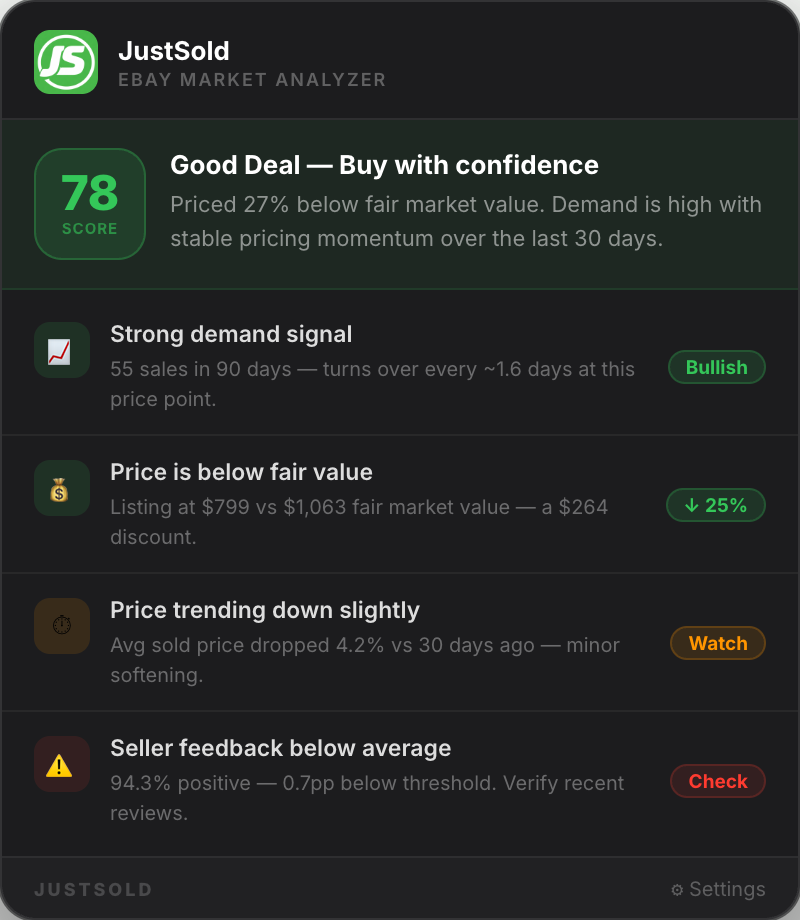Toggle the Watch status on price trend
The image size is (800, 920).
click(718, 643)
